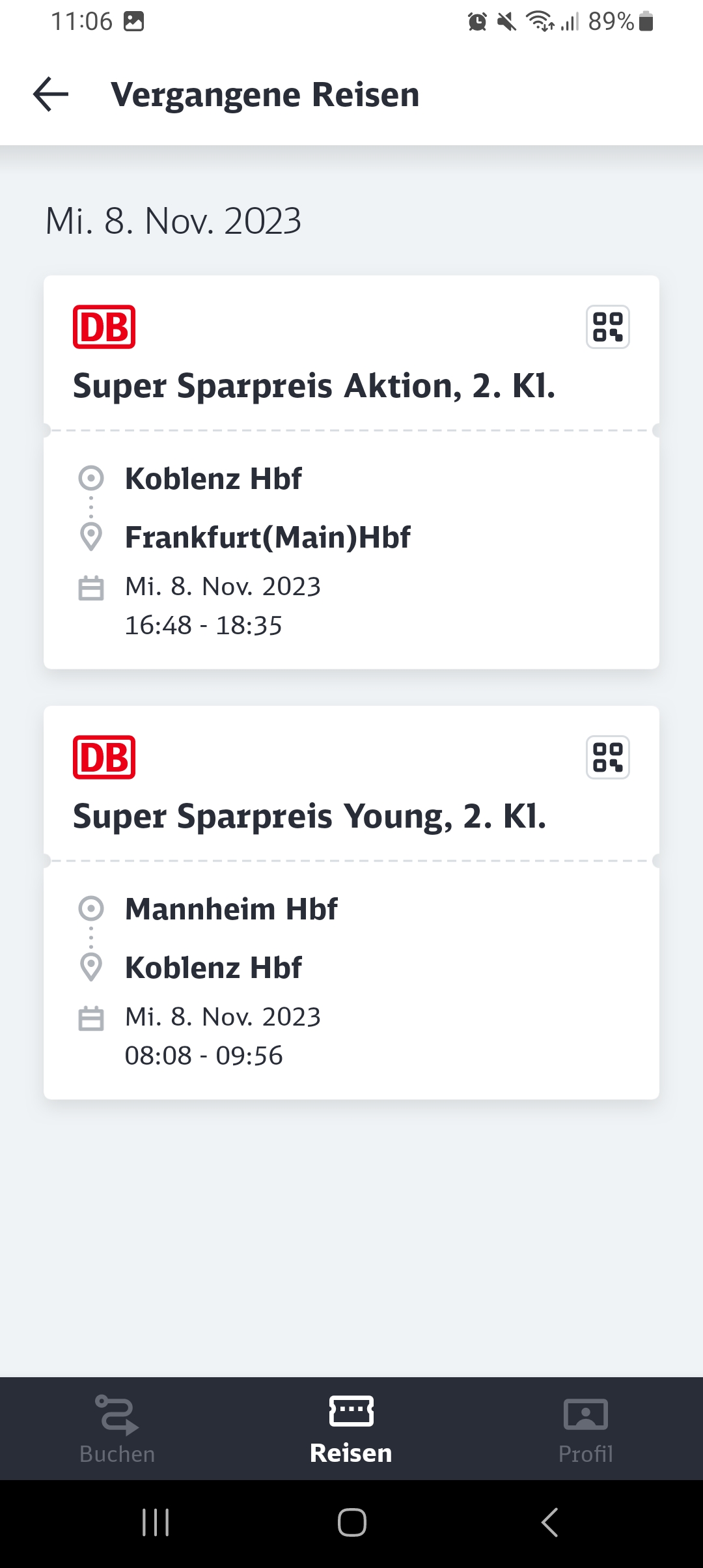This screenshot has height=1568, width=703.
Task: Open the Mannheim Hbf to Koblenz Hbf trip
Action: (x=351, y=903)
